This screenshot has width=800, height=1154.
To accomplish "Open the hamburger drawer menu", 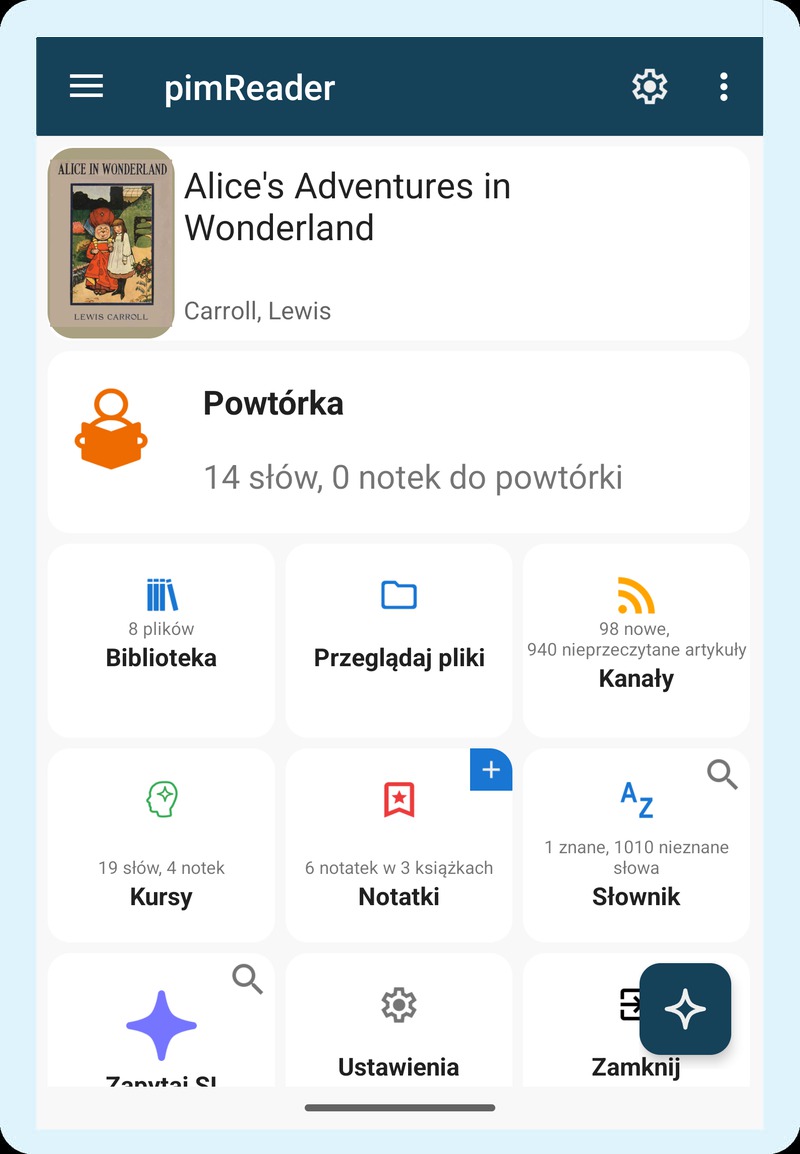I will [x=86, y=87].
